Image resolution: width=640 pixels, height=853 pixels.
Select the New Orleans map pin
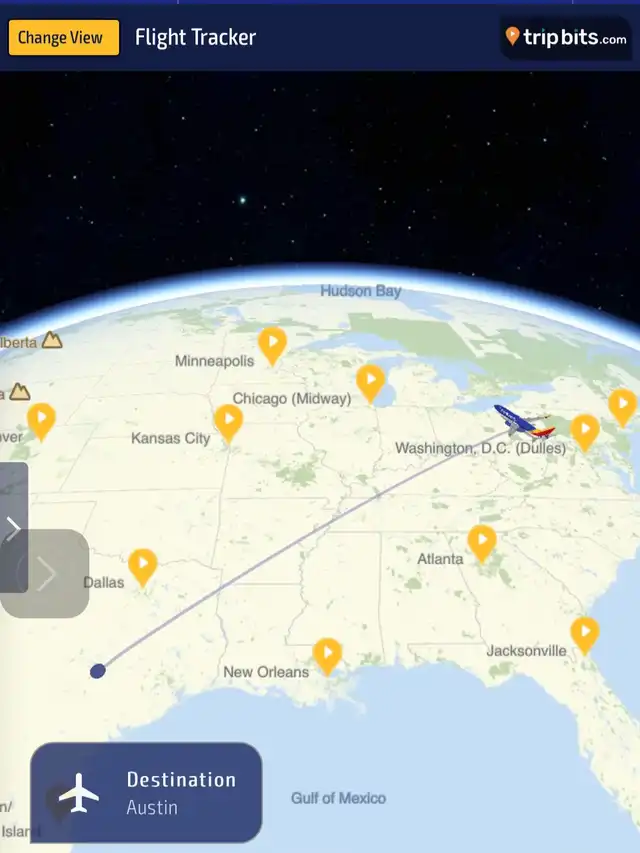327,654
